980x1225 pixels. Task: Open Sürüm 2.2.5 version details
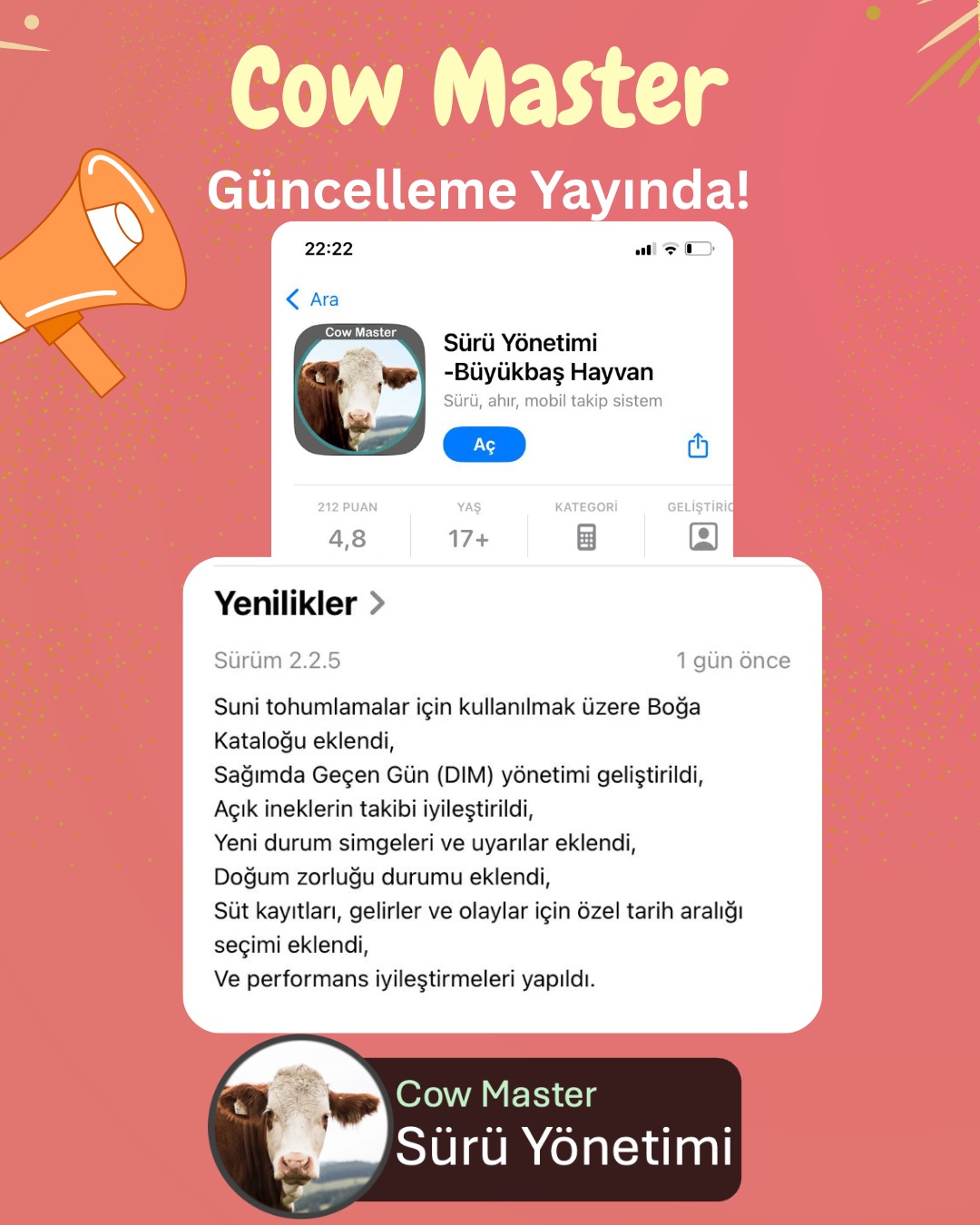278,661
